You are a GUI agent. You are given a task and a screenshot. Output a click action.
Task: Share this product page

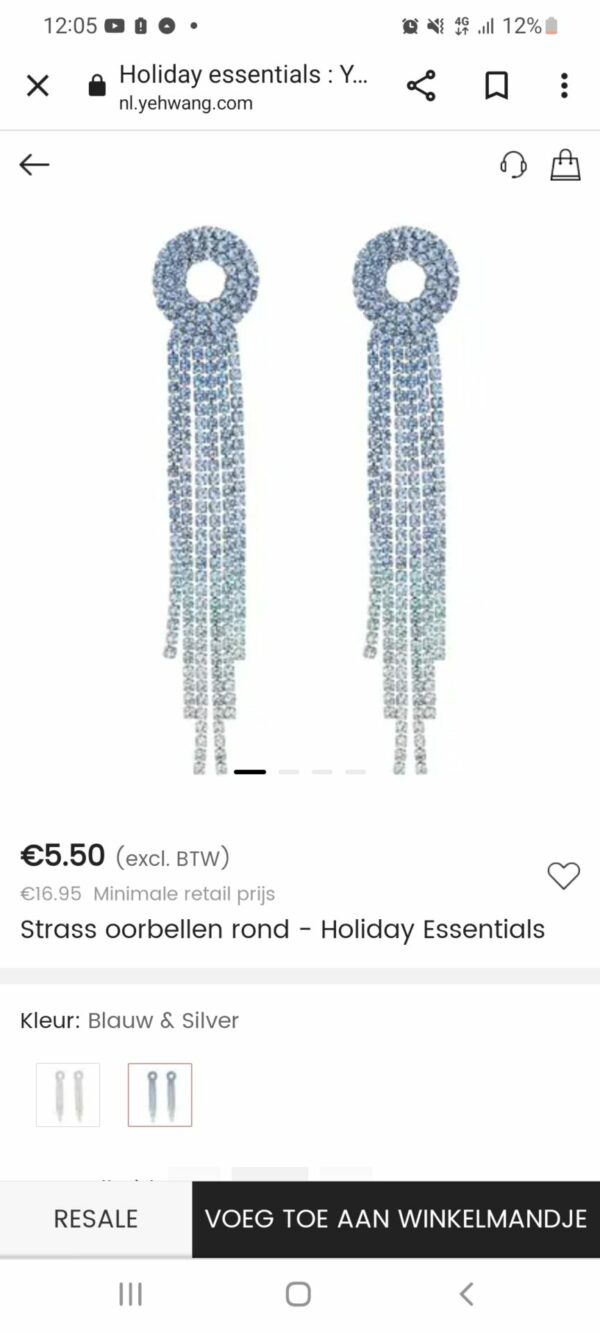(x=421, y=86)
